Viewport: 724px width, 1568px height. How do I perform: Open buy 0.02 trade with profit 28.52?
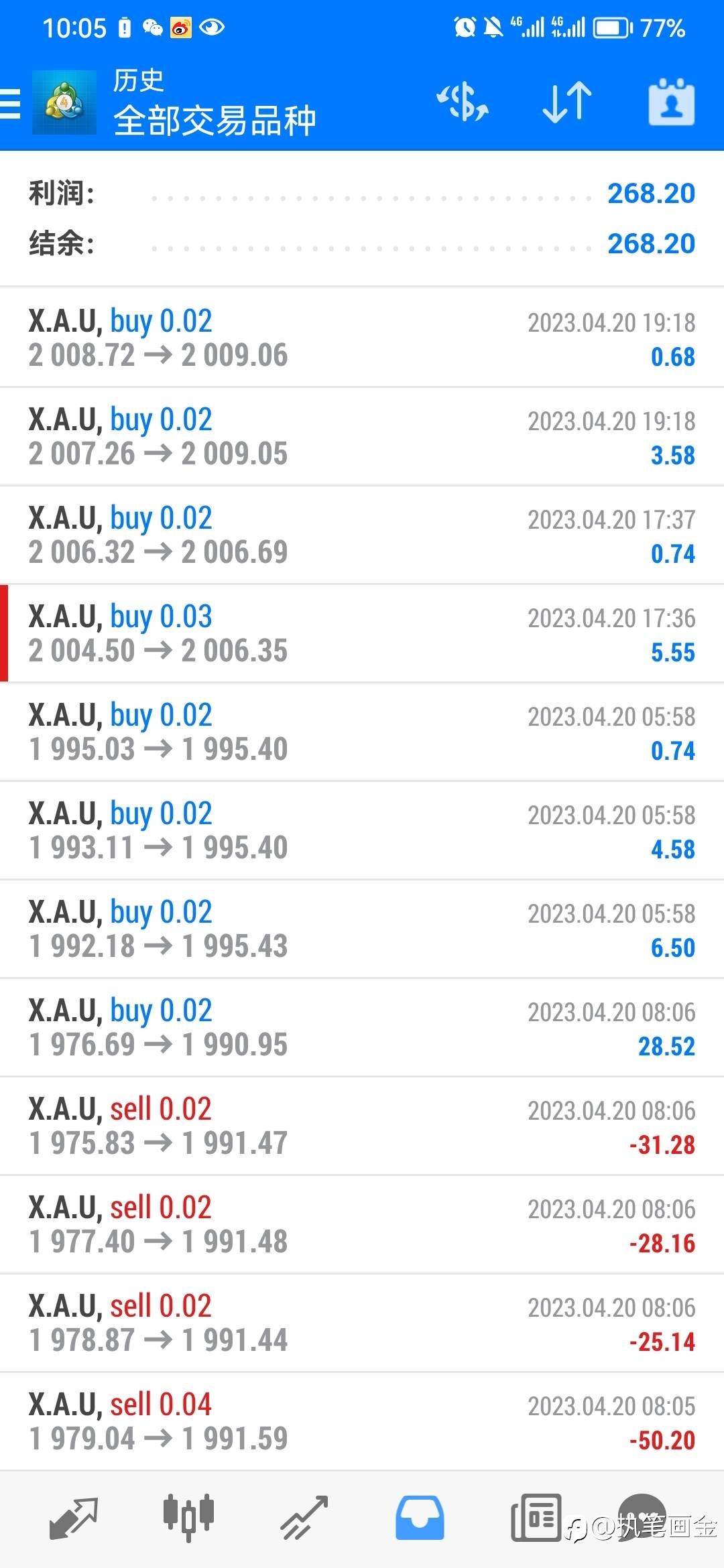[362, 1027]
